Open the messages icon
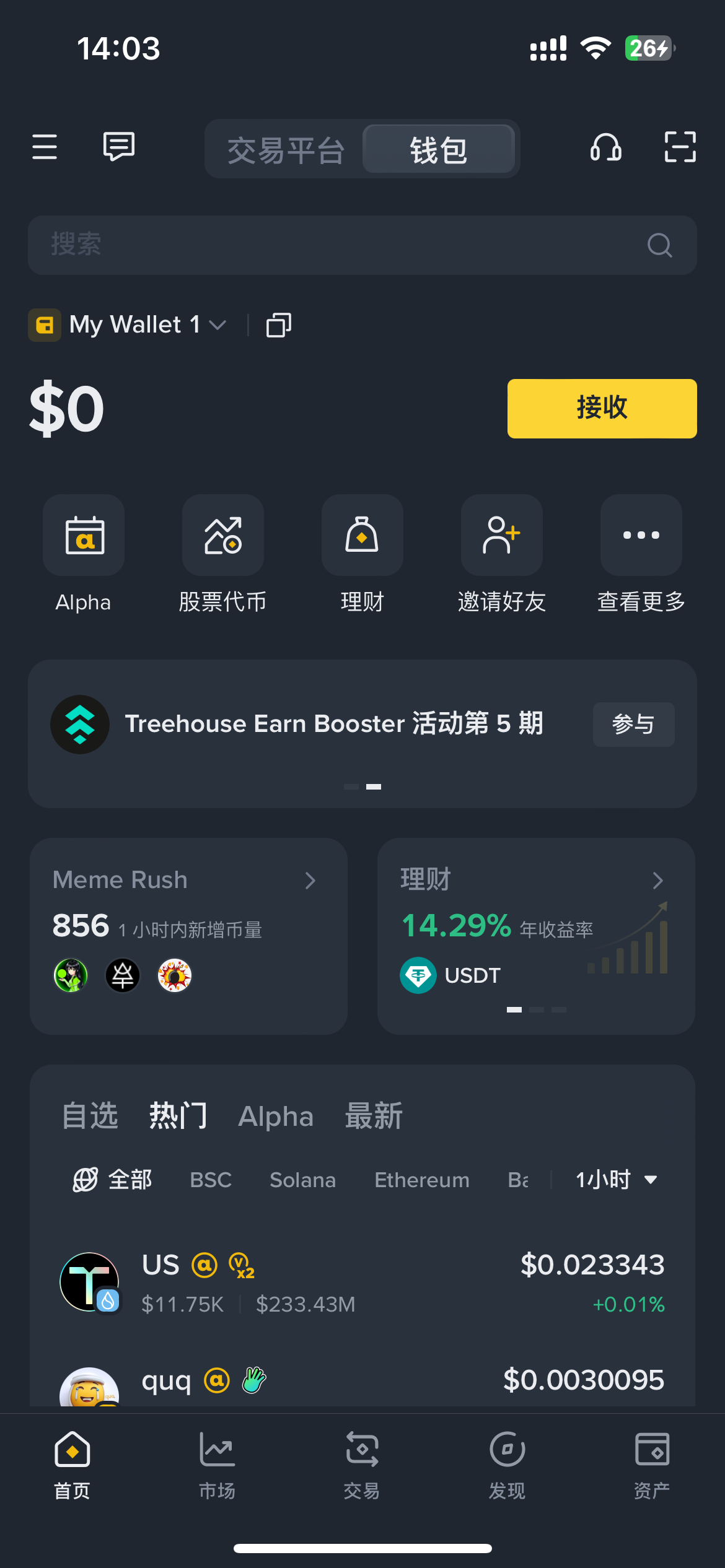This screenshot has height=1568, width=725. (x=118, y=147)
